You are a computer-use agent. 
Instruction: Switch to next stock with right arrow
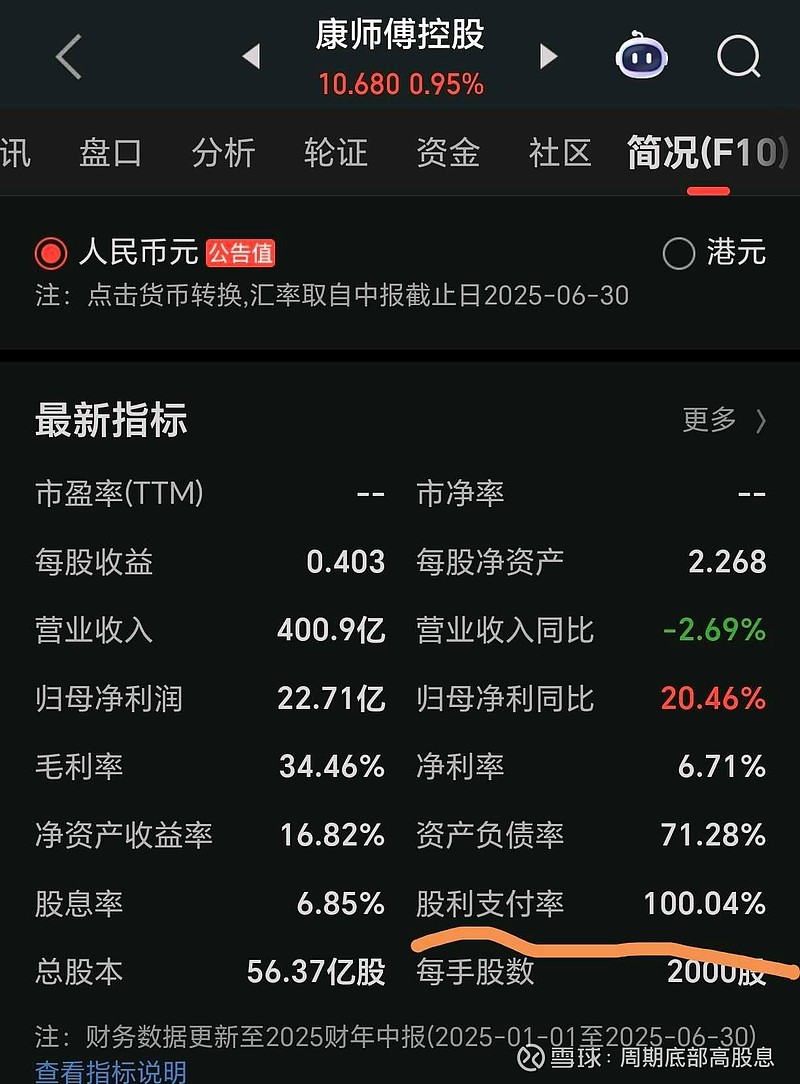[548, 57]
